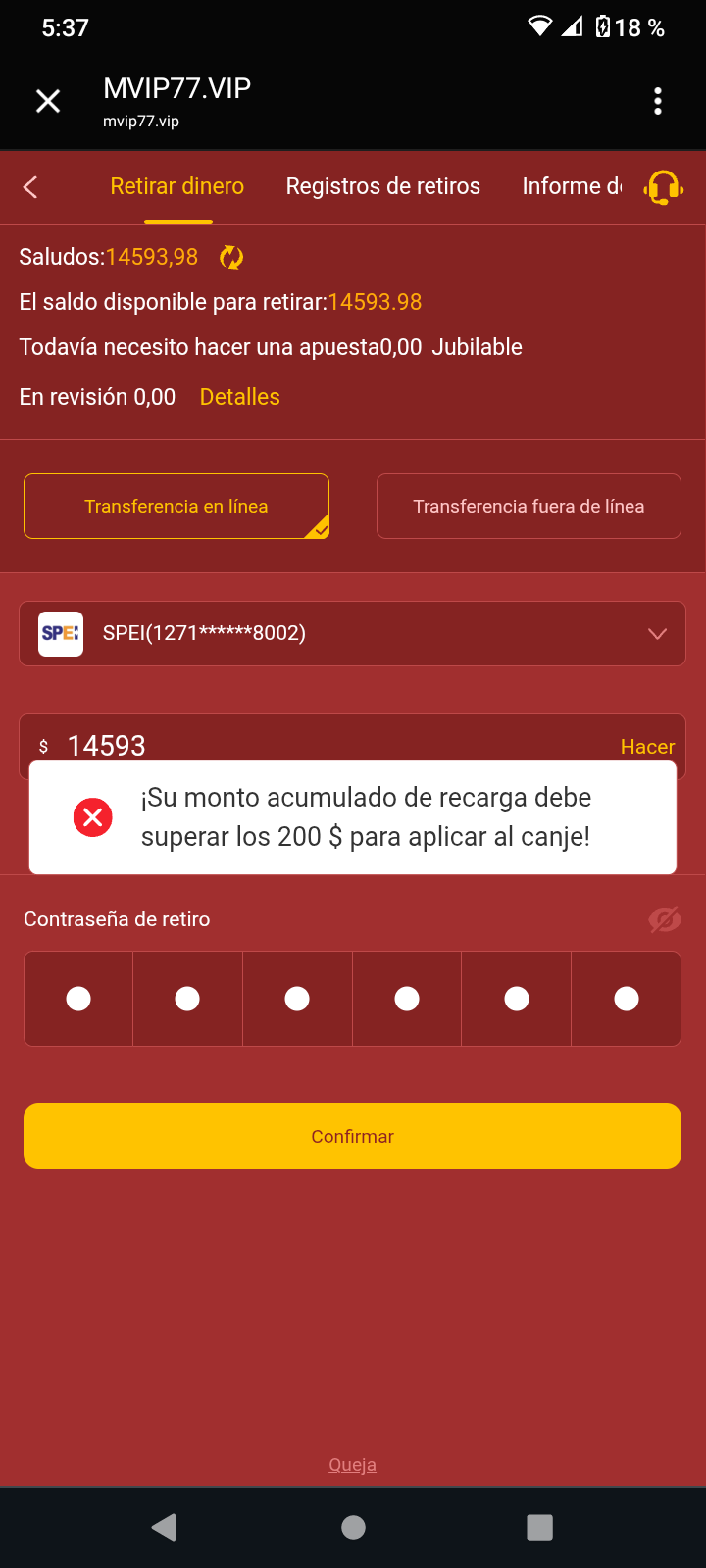View Detalles of amount under review

point(239,397)
